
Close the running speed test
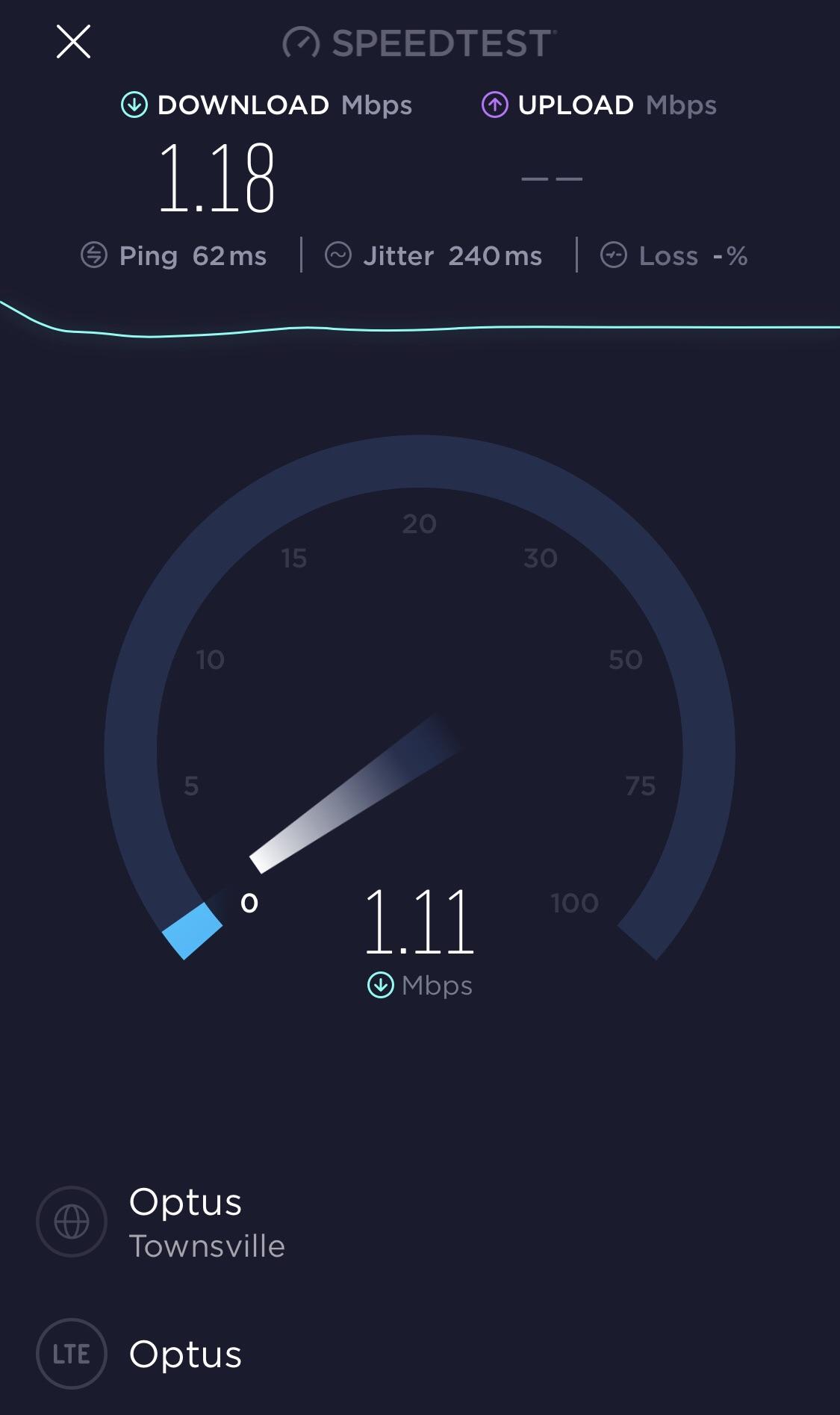73,42
